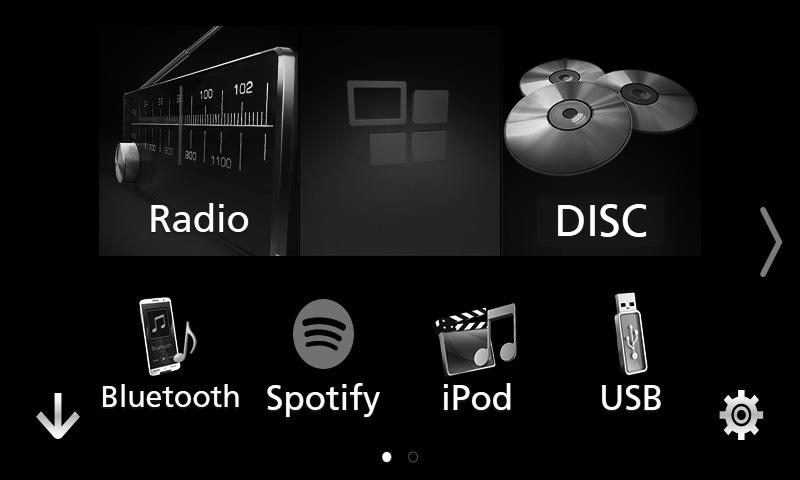Open the Radio source tile
800x480 pixels.
coord(198,142)
